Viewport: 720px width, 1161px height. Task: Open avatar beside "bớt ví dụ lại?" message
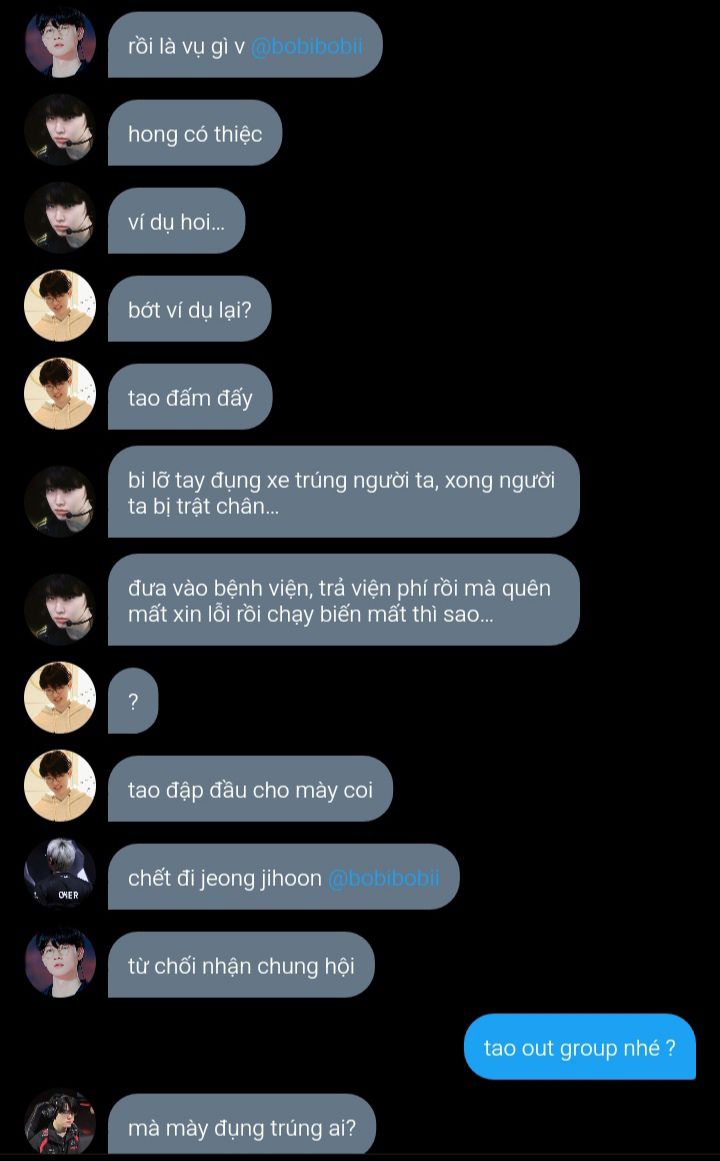(x=60, y=306)
